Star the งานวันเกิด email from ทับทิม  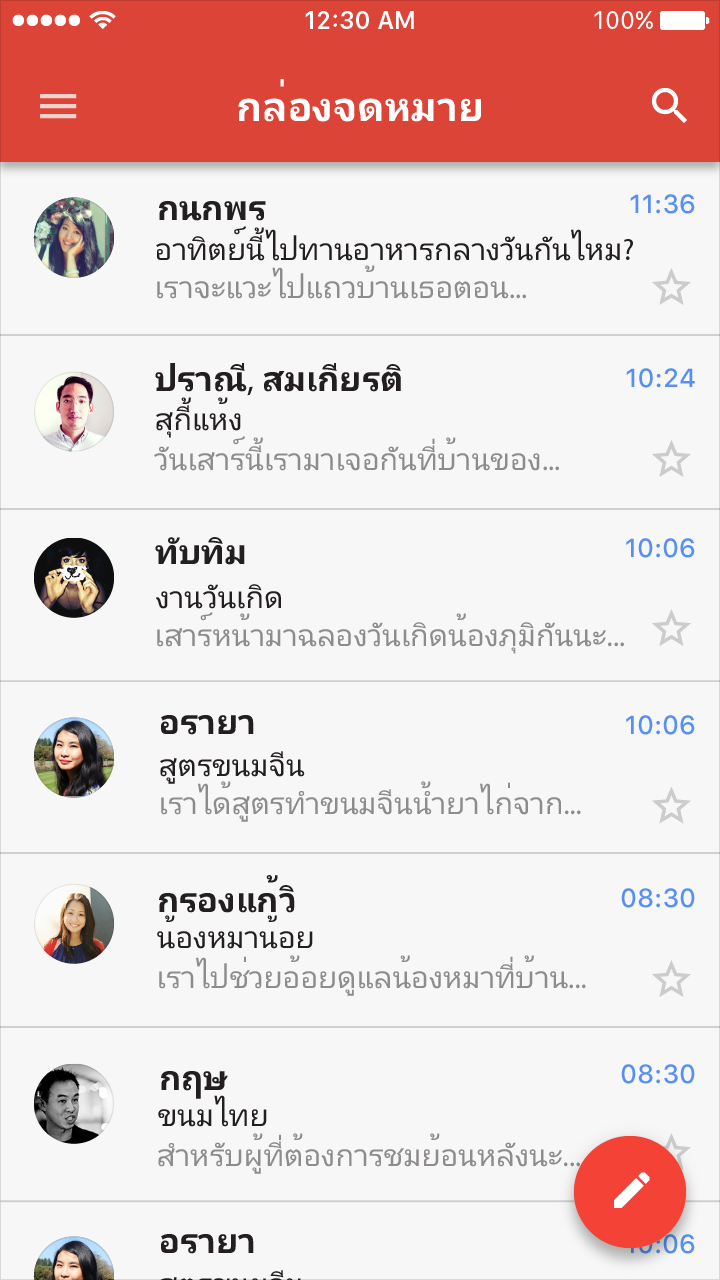point(671,630)
